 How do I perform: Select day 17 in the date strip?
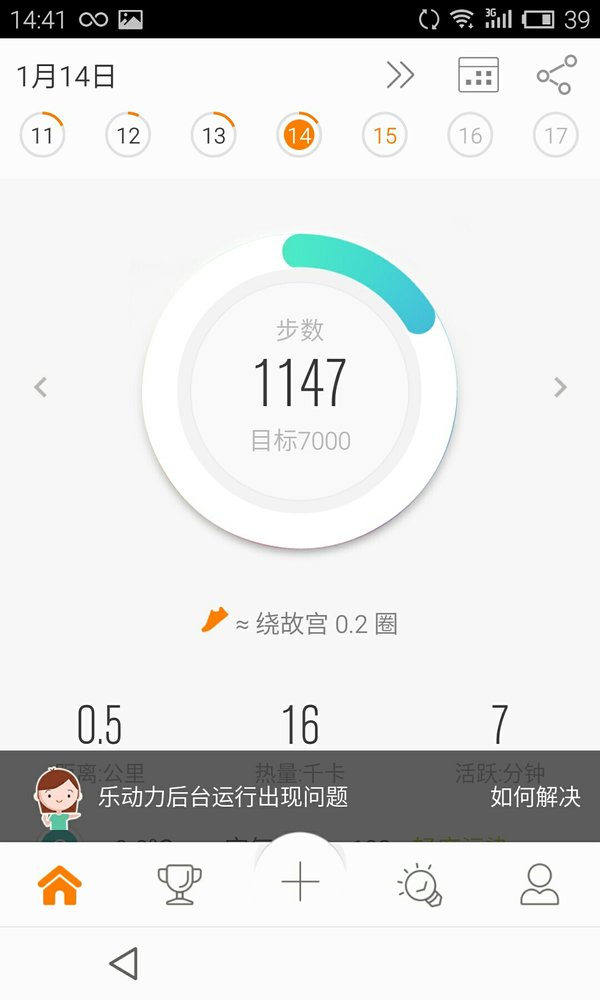coord(555,135)
